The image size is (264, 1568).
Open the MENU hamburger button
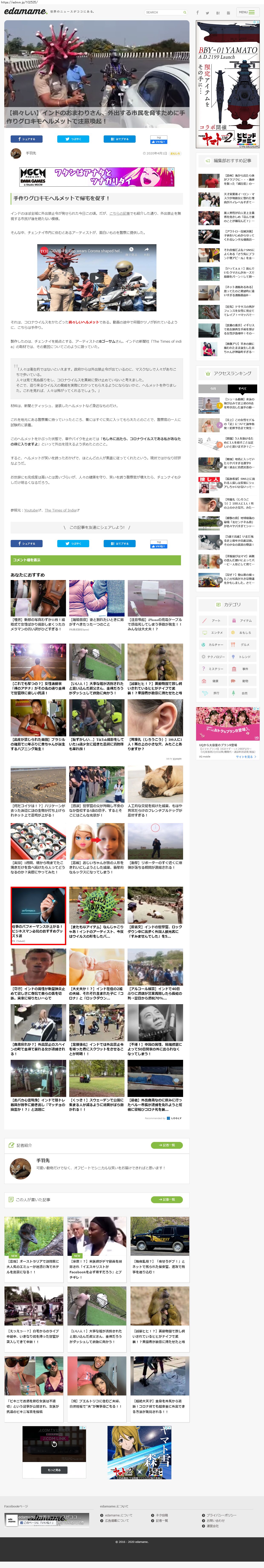click(246, 12)
